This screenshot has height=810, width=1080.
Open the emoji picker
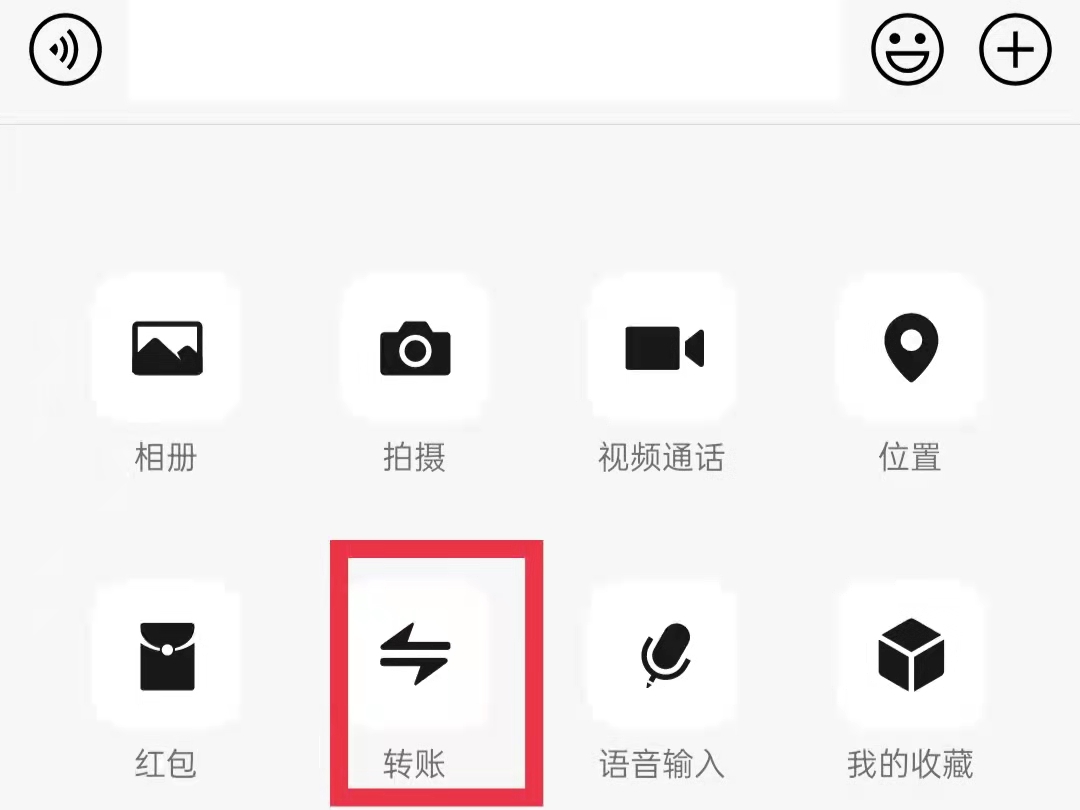tap(907, 49)
